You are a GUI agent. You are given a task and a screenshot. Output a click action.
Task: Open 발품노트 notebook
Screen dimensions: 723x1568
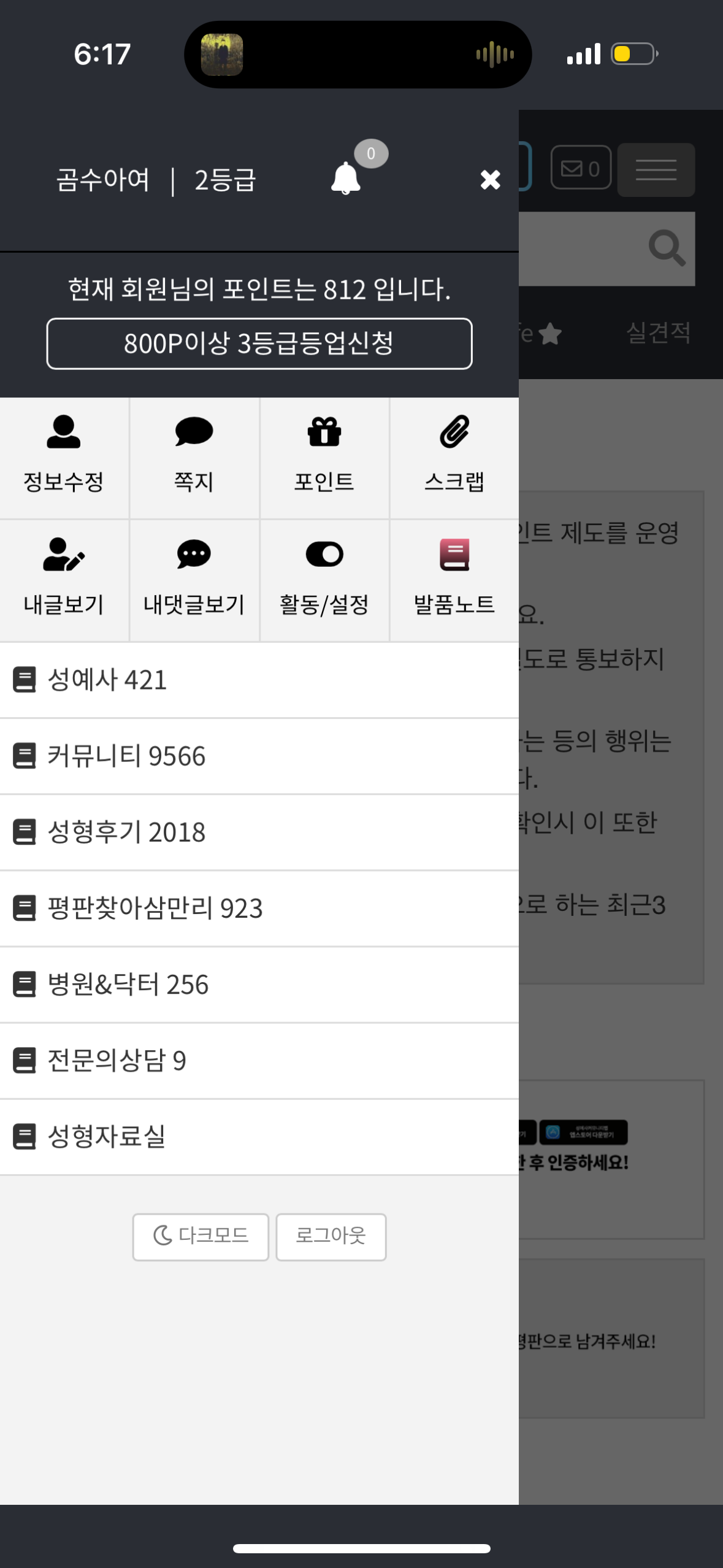coord(454,580)
